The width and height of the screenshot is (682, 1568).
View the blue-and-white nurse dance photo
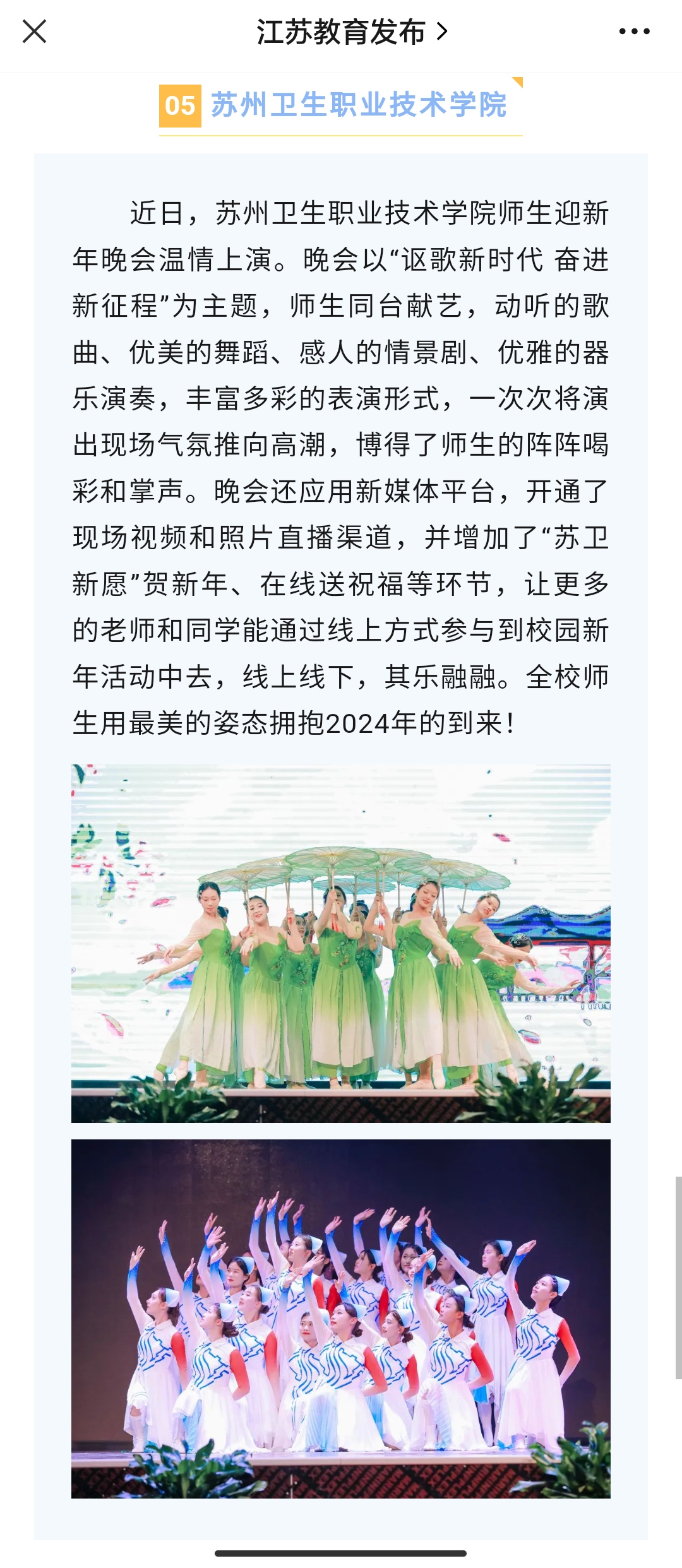[x=341, y=1318]
